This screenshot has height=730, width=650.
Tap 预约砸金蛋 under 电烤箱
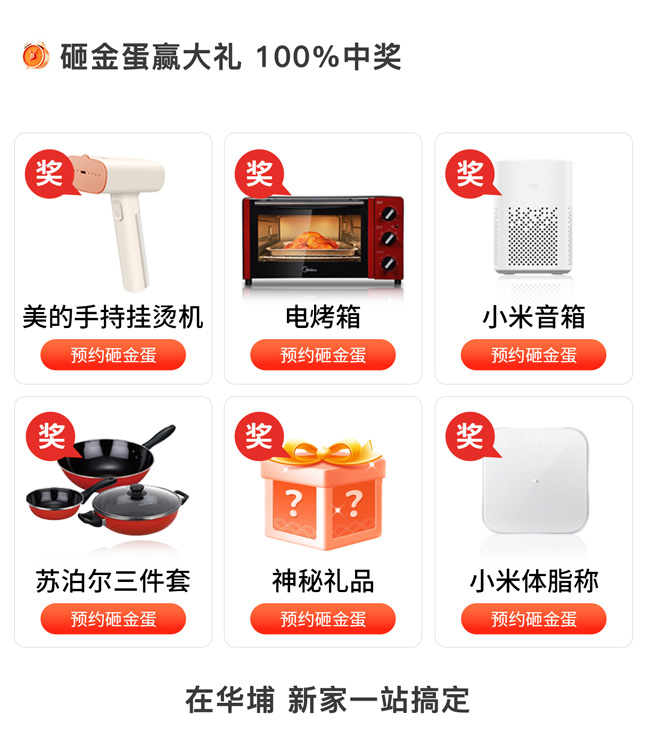[x=323, y=355]
